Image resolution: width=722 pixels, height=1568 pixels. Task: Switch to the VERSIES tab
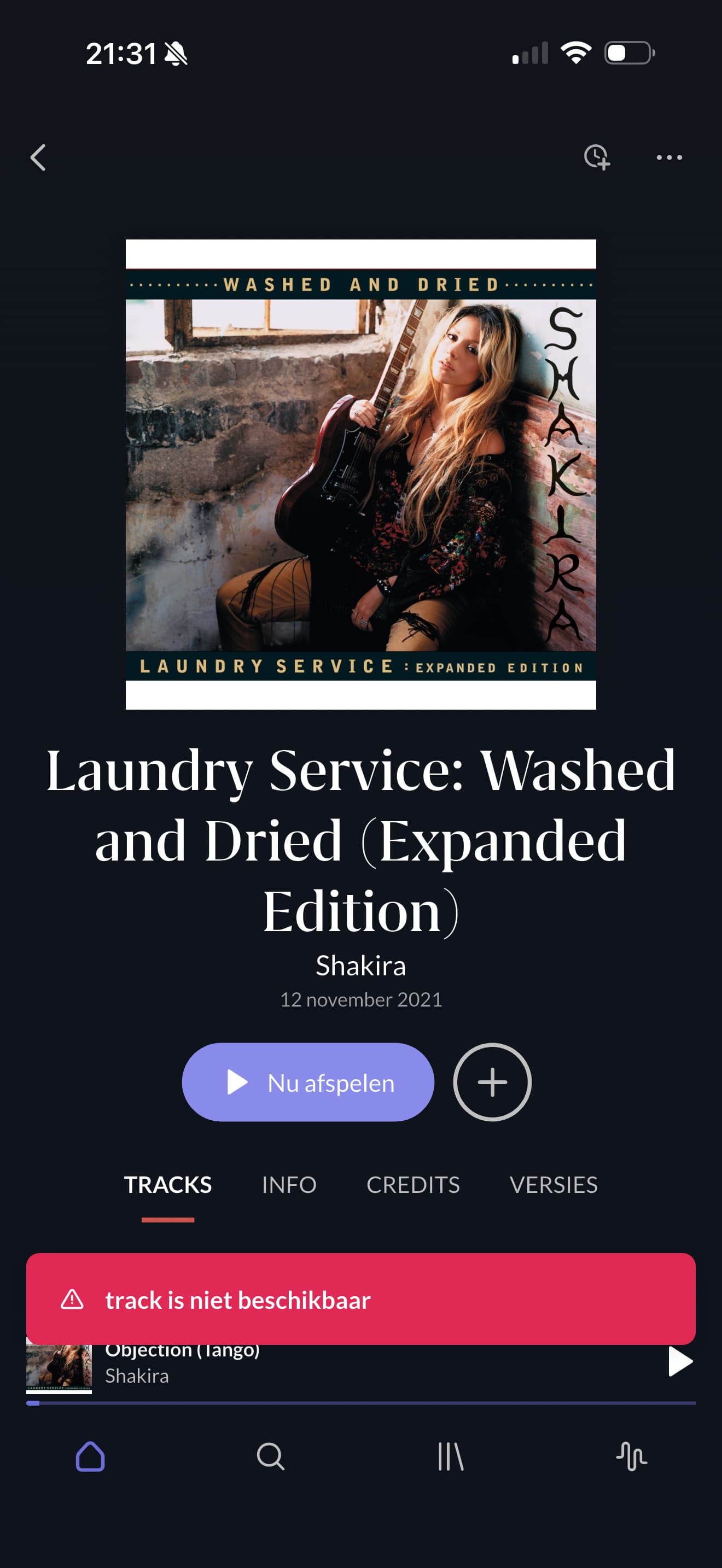pyautogui.click(x=553, y=1185)
